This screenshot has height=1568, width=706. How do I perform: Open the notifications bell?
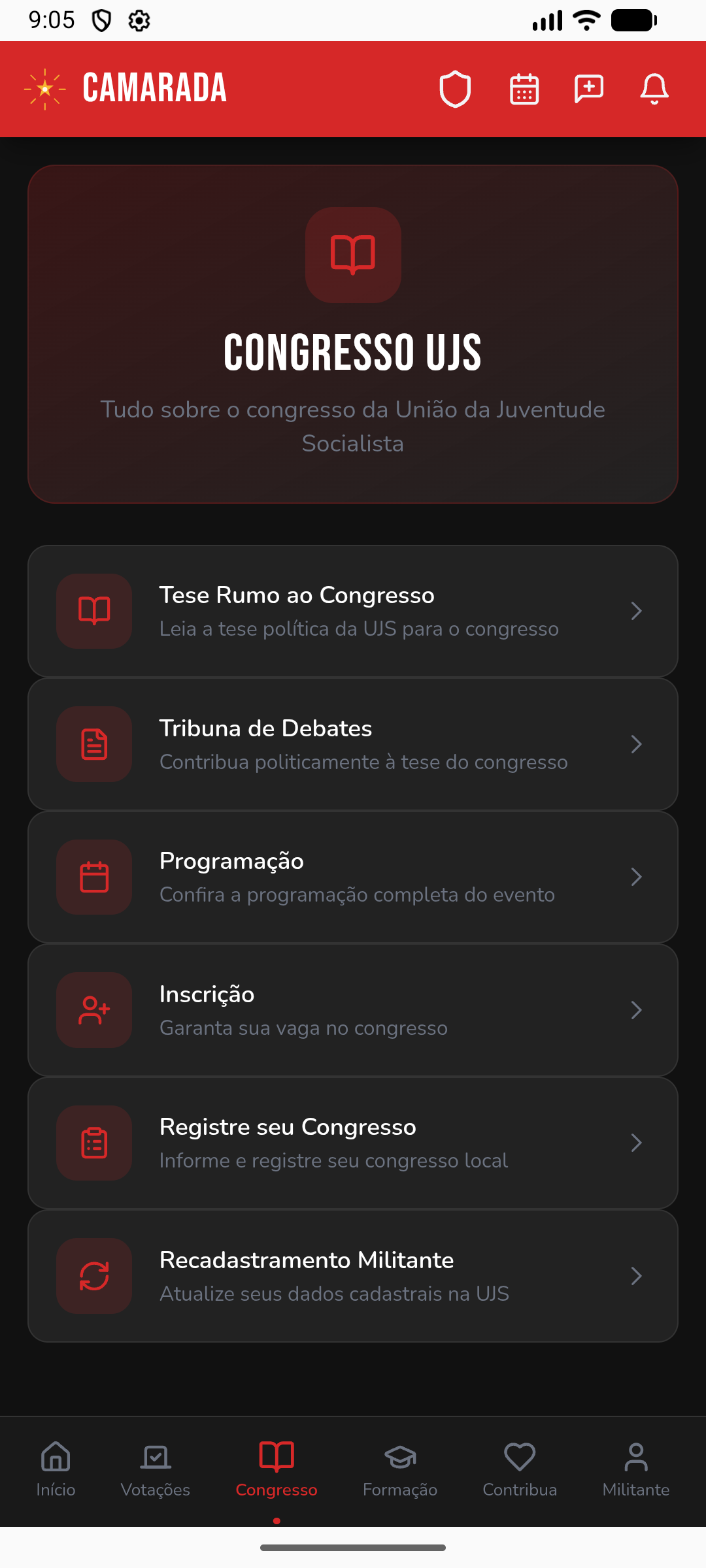[x=654, y=89]
